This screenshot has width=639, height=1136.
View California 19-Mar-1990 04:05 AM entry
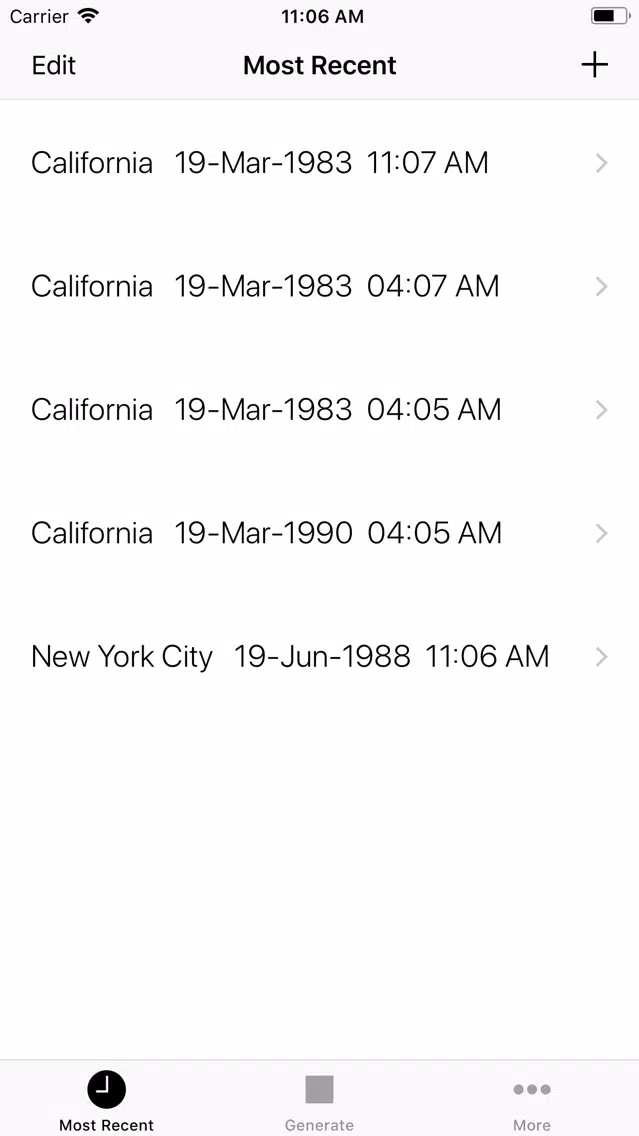pos(320,533)
